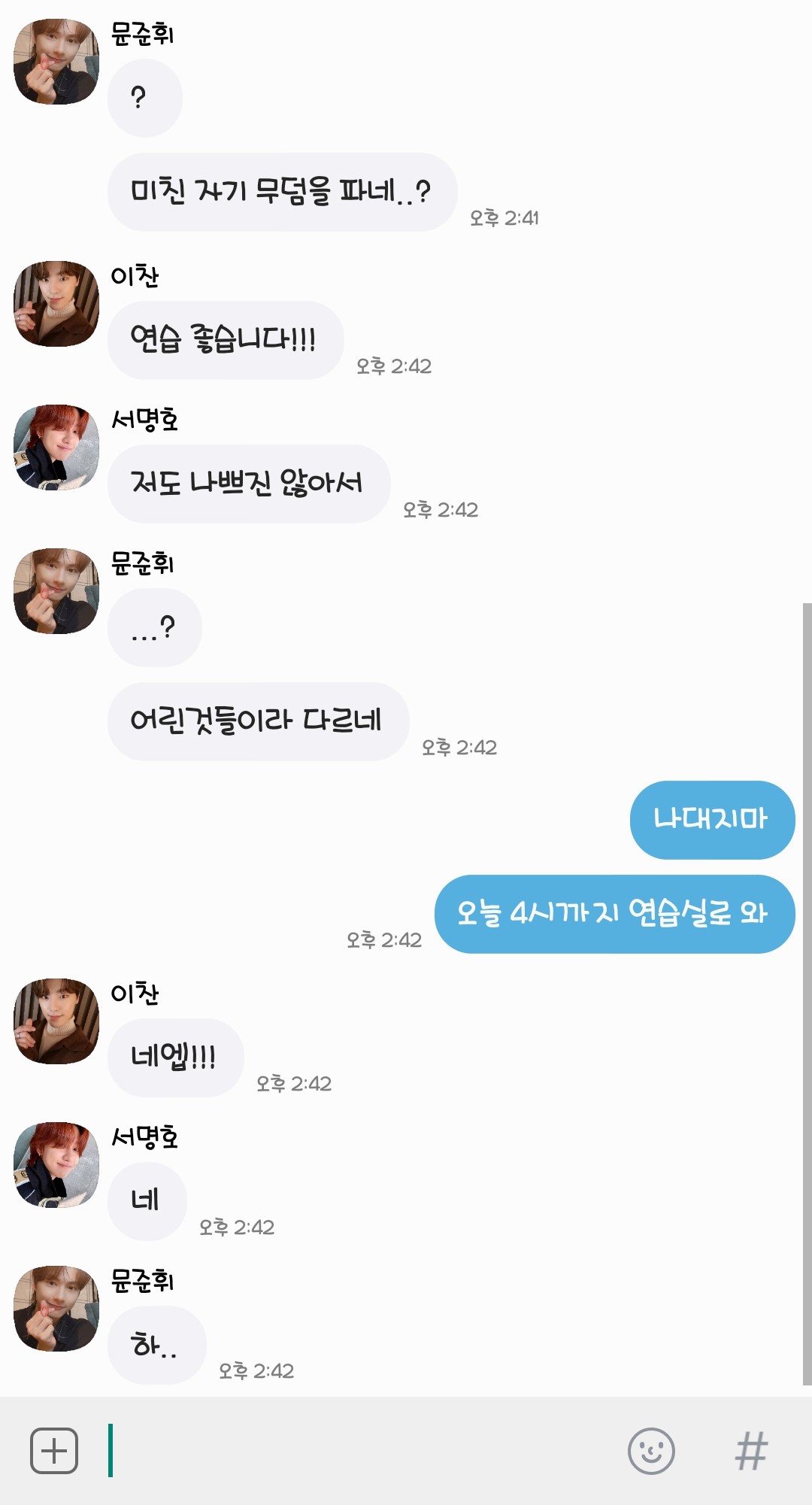Screen dimensions: 812x1505
Task: Open 서명호's profile picture by "저도 나쁘진 않아서"
Action: [x=56, y=448]
